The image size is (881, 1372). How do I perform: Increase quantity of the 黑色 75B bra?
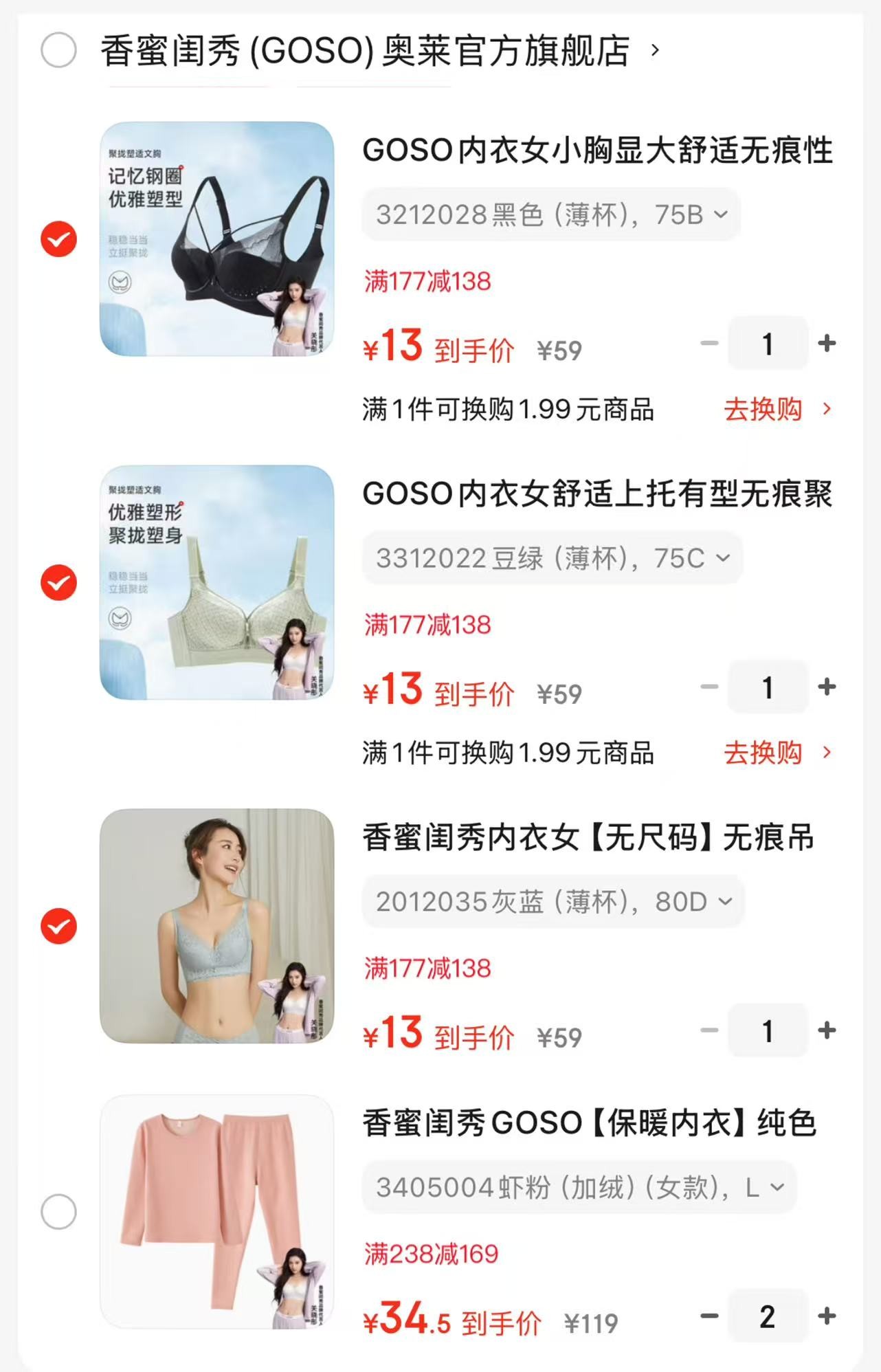(827, 343)
